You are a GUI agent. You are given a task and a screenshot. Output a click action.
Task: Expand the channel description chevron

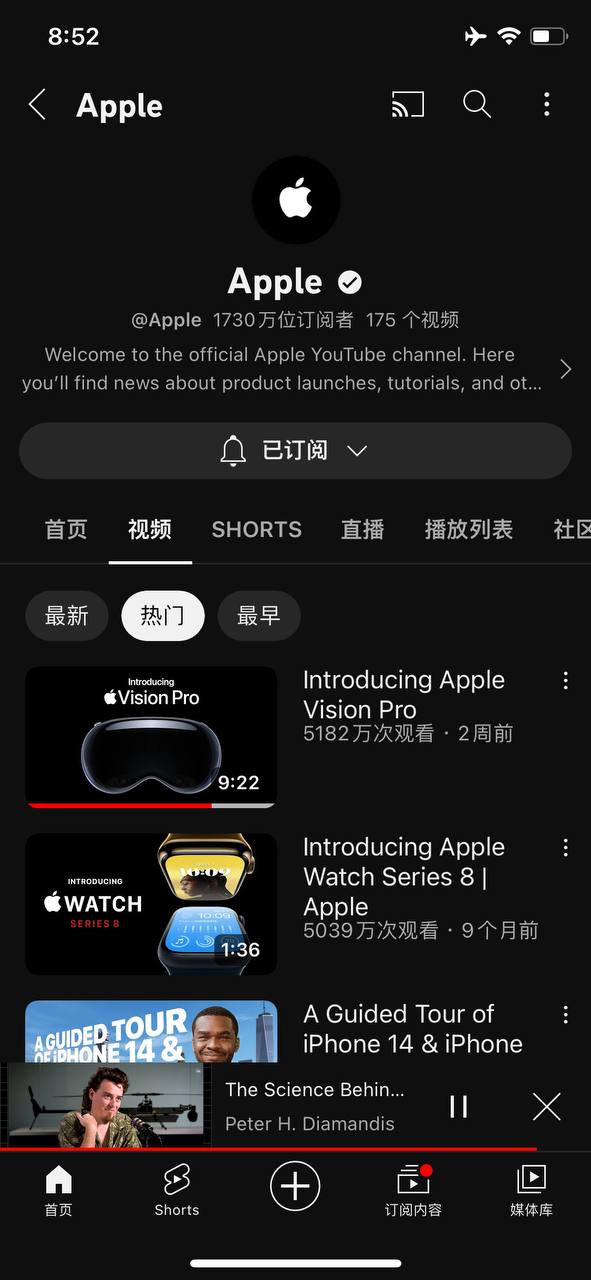point(566,369)
